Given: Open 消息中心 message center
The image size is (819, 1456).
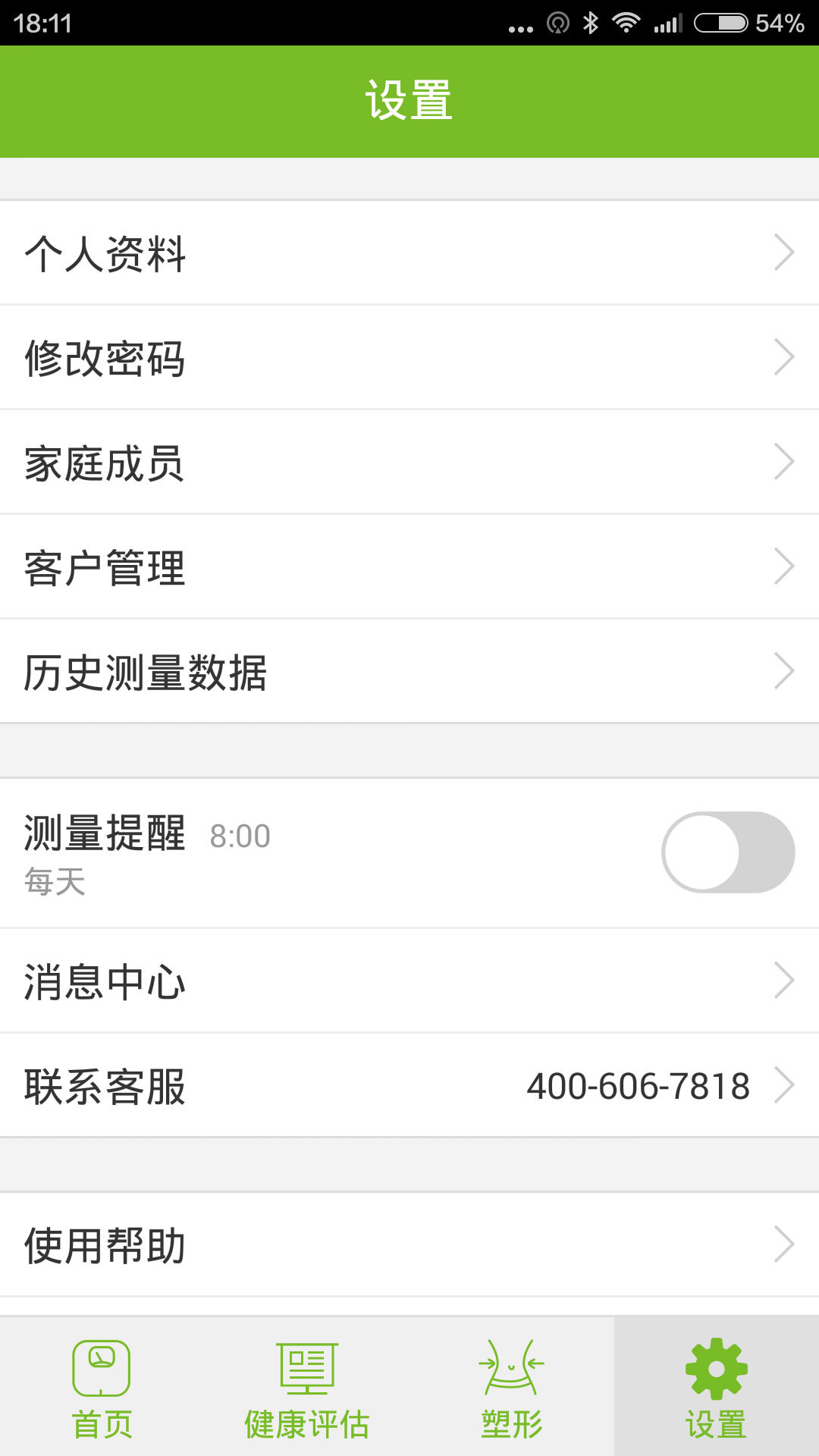Looking at the screenshot, I should (x=409, y=981).
